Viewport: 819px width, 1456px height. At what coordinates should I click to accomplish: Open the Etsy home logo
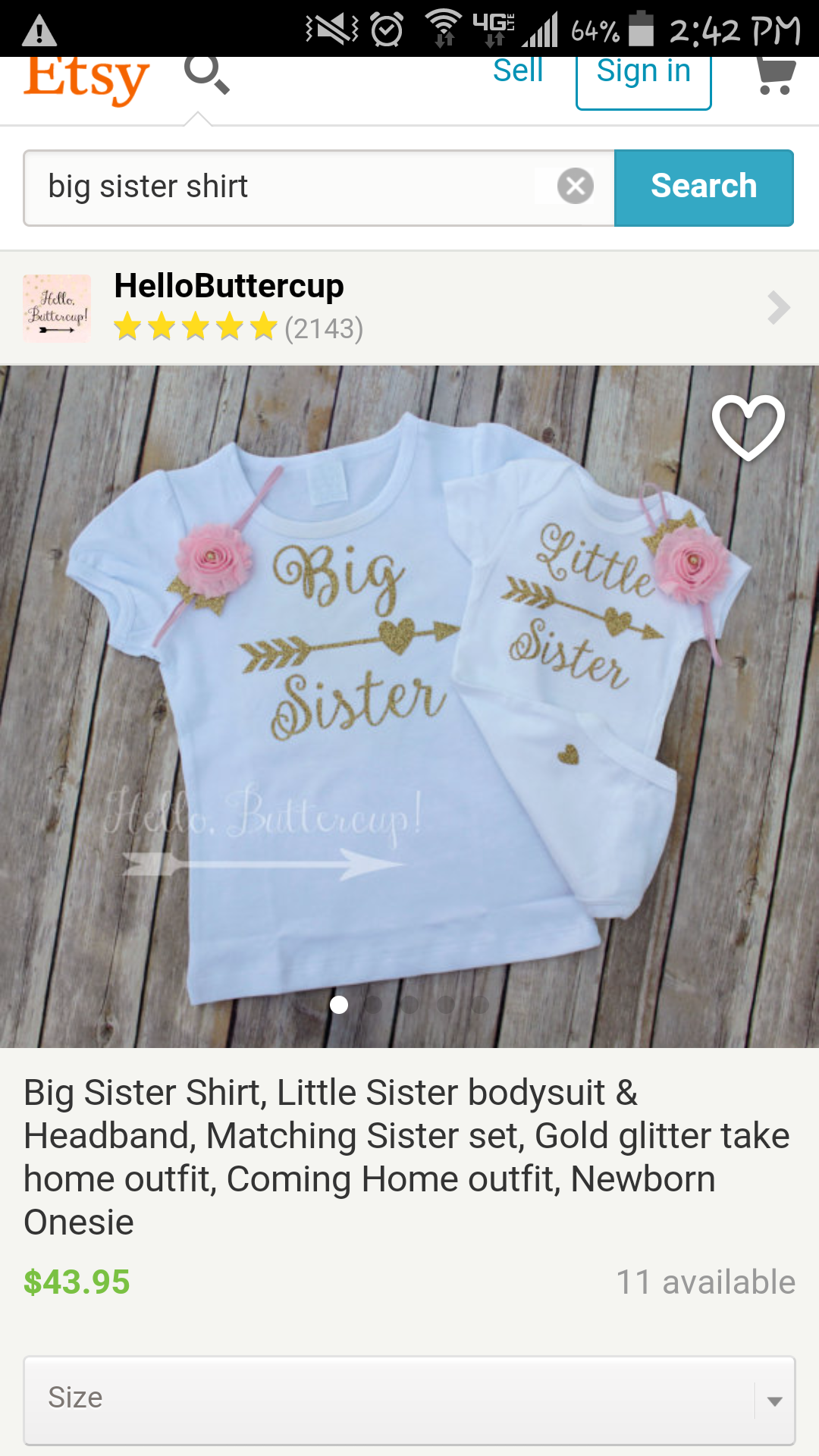(86, 79)
